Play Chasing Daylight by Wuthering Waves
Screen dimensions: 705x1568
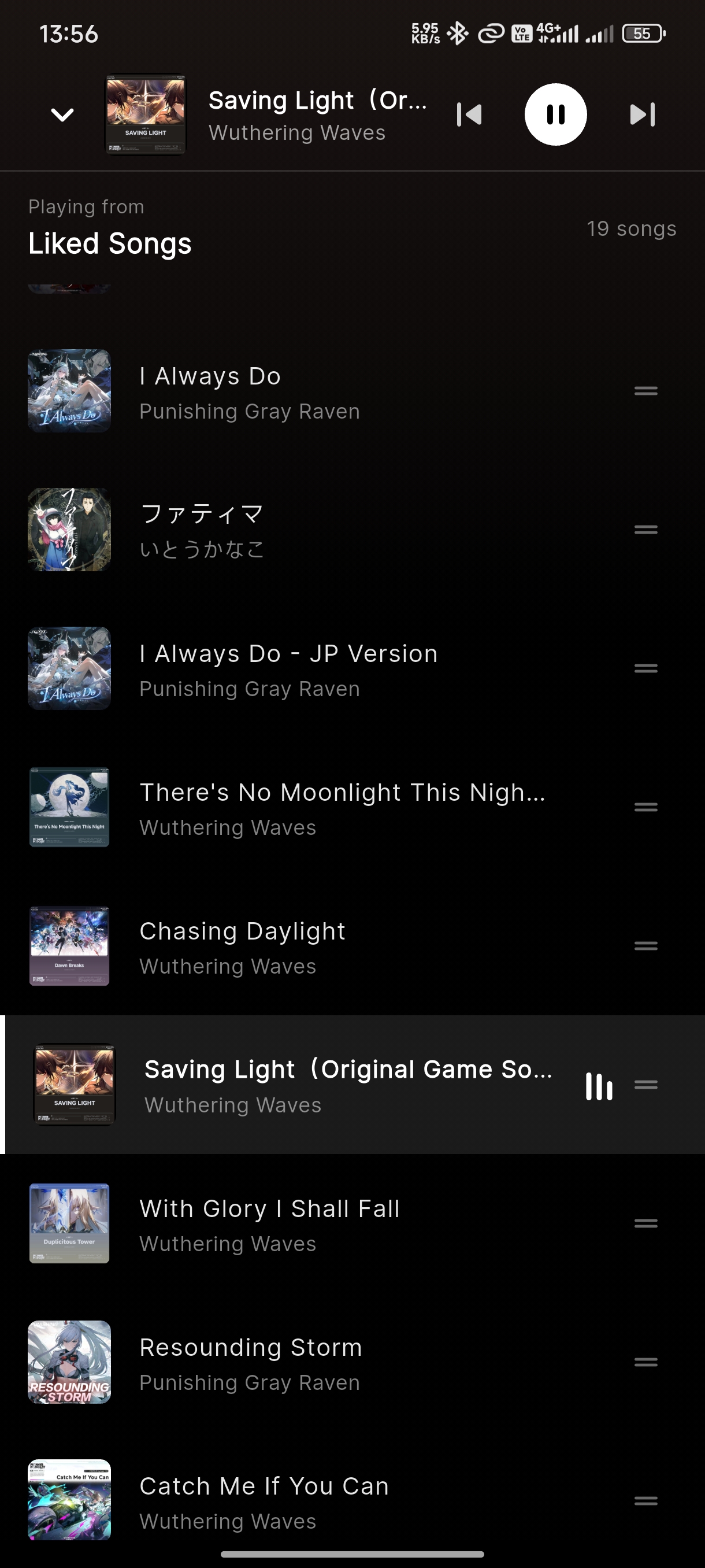coord(242,947)
